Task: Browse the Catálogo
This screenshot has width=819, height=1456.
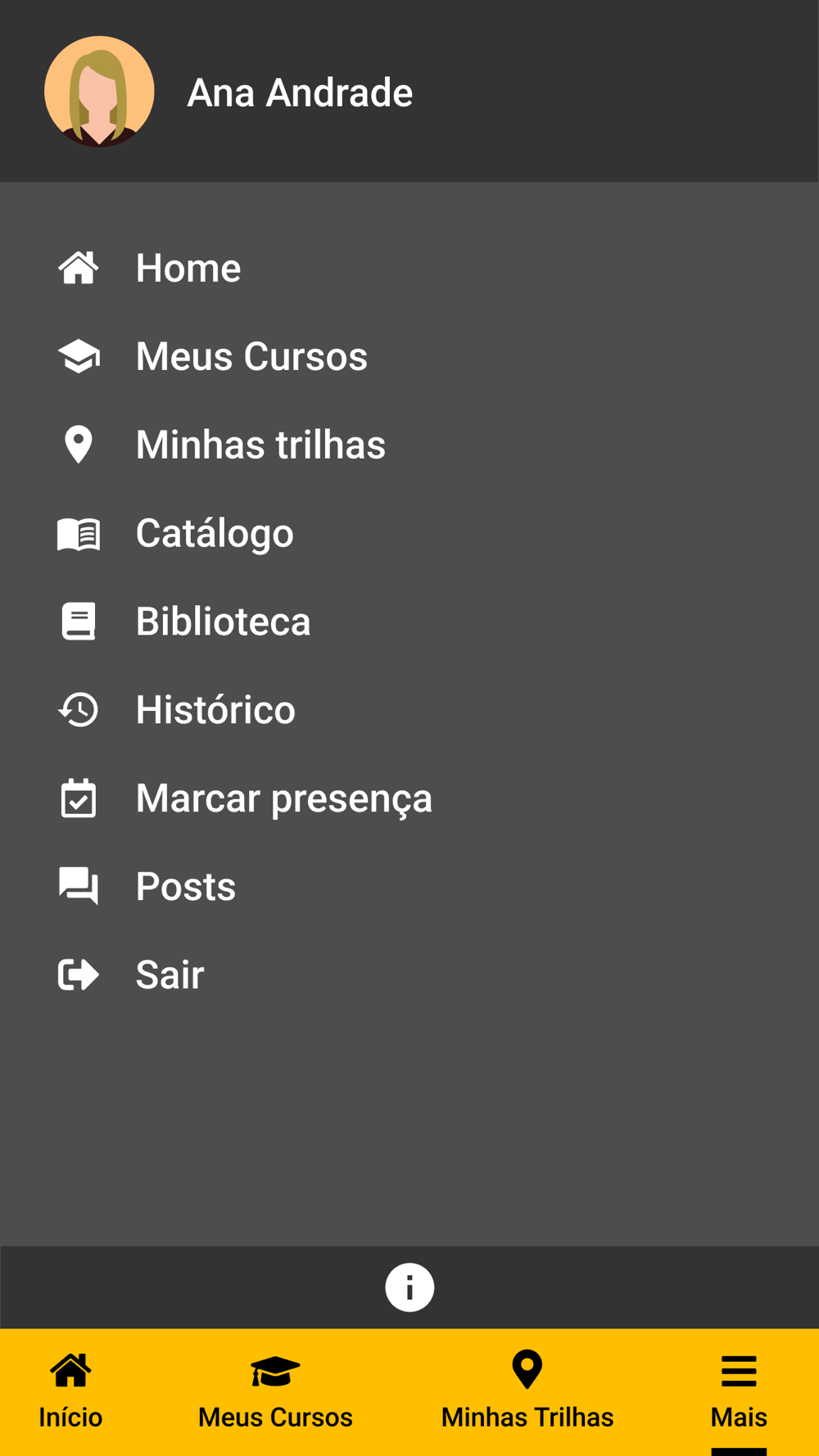Action: tap(215, 534)
